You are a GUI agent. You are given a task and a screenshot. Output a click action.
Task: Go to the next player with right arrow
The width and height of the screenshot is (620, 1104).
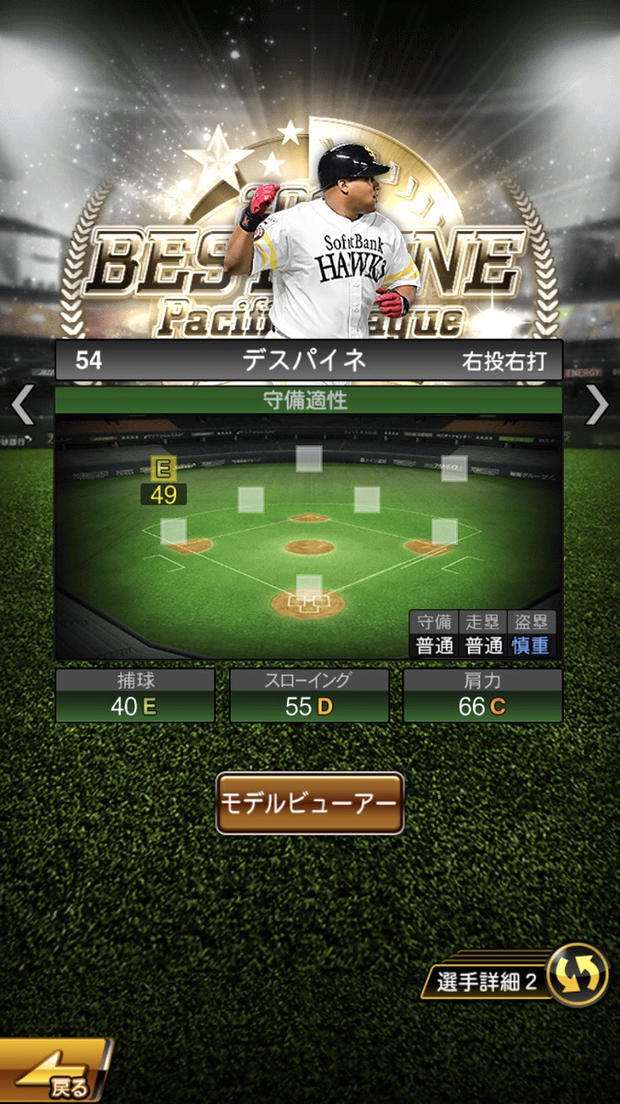pyautogui.click(x=597, y=405)
